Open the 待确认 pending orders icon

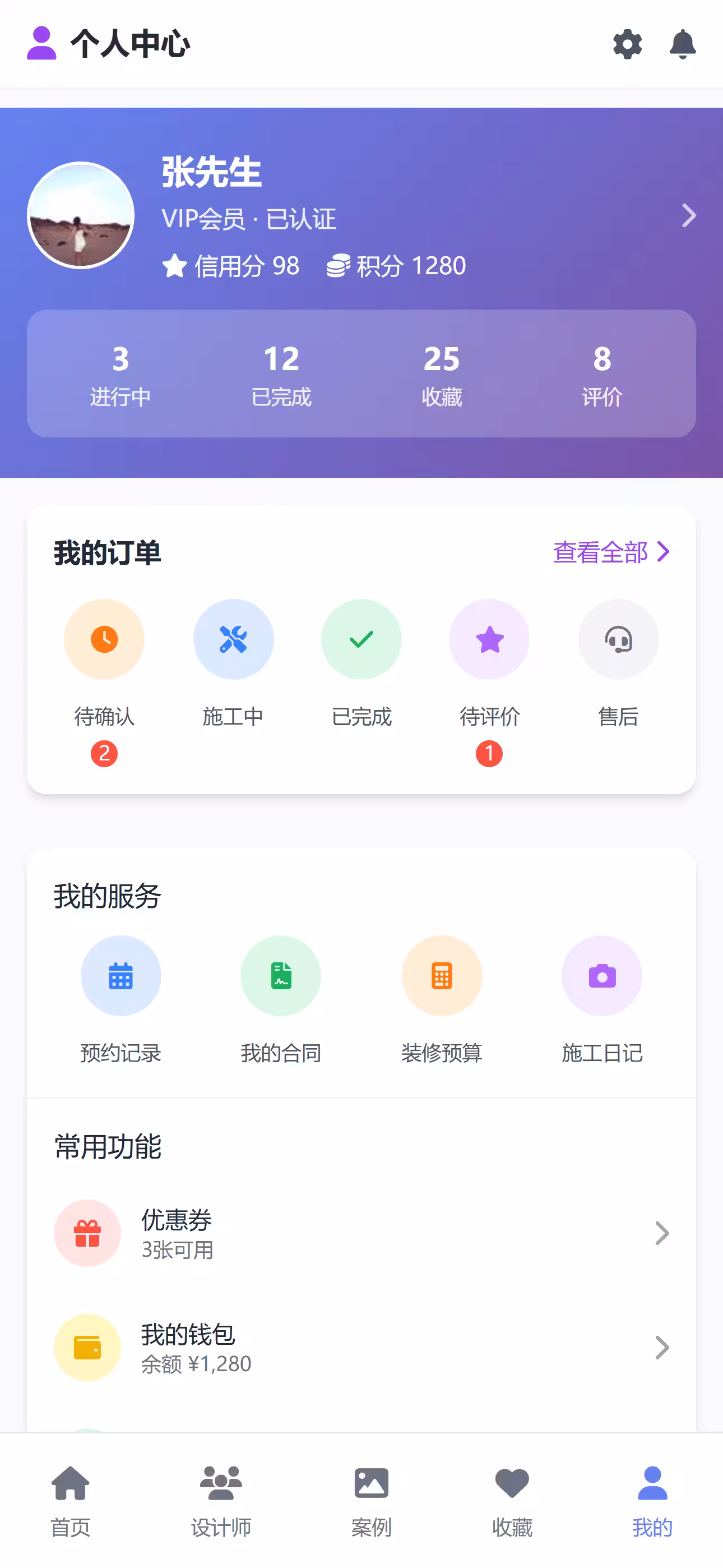pos(104,639)
